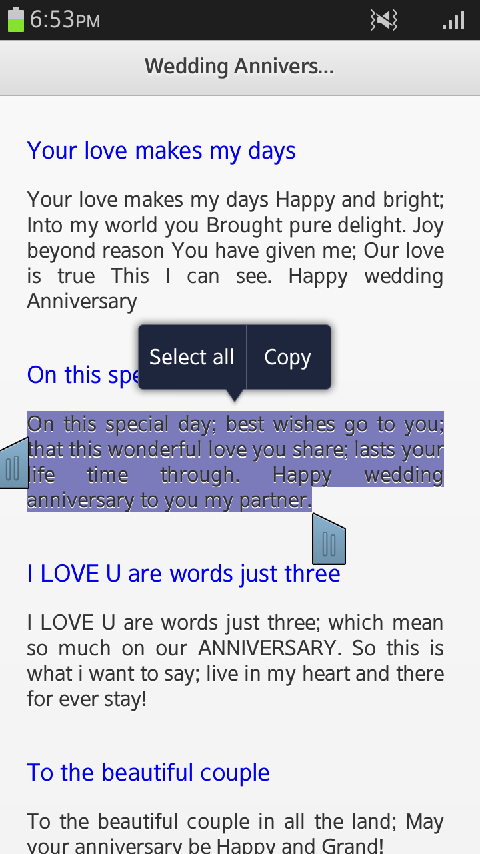
Task: Tap Select all in the popup
Action: coord(192,357)
